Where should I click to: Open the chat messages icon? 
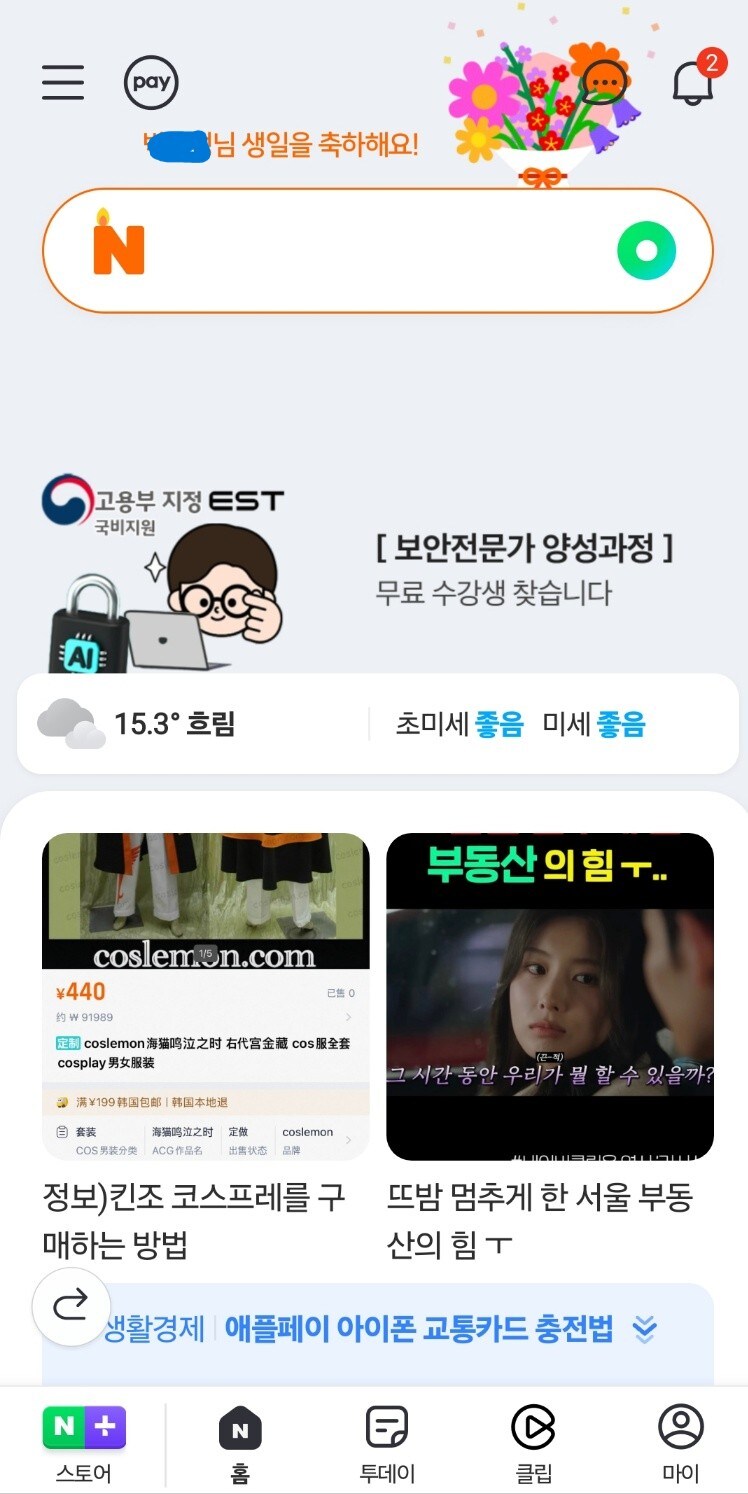tap(604, 81)
